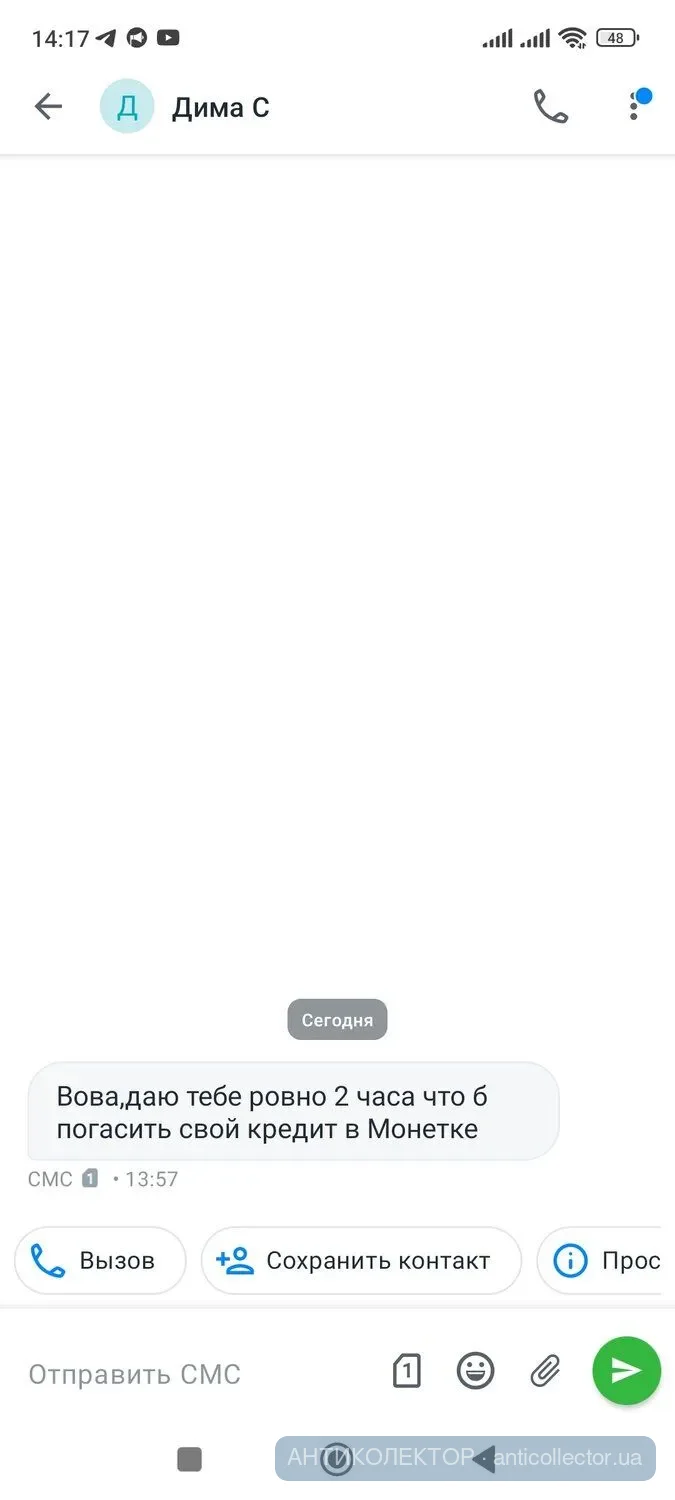This screenshot has height=1500, width=675.
Task: Open the message about кредит в Монетке
Action: (292, 1112)
